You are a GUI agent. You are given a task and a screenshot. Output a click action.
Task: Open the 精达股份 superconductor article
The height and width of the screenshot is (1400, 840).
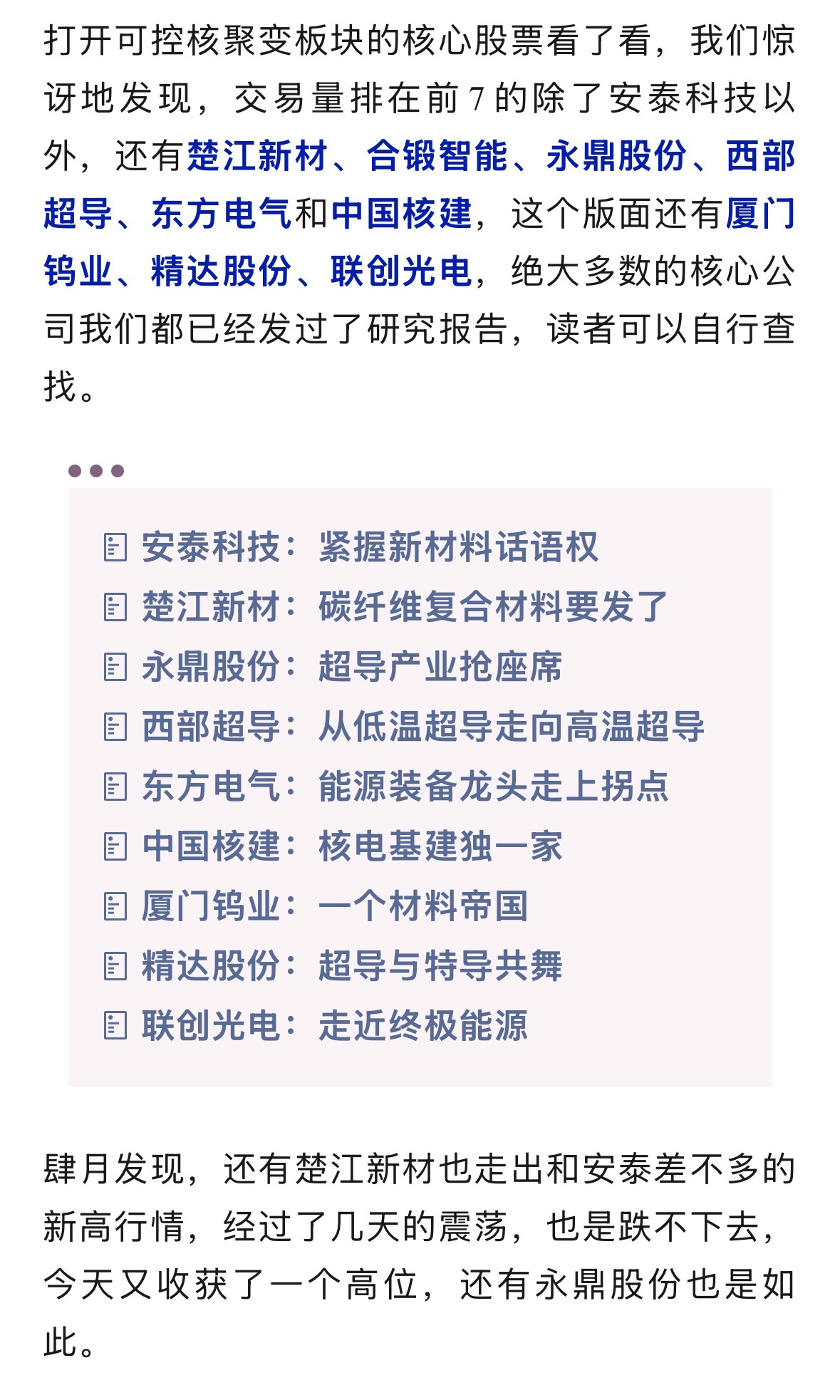pos(351,966)
